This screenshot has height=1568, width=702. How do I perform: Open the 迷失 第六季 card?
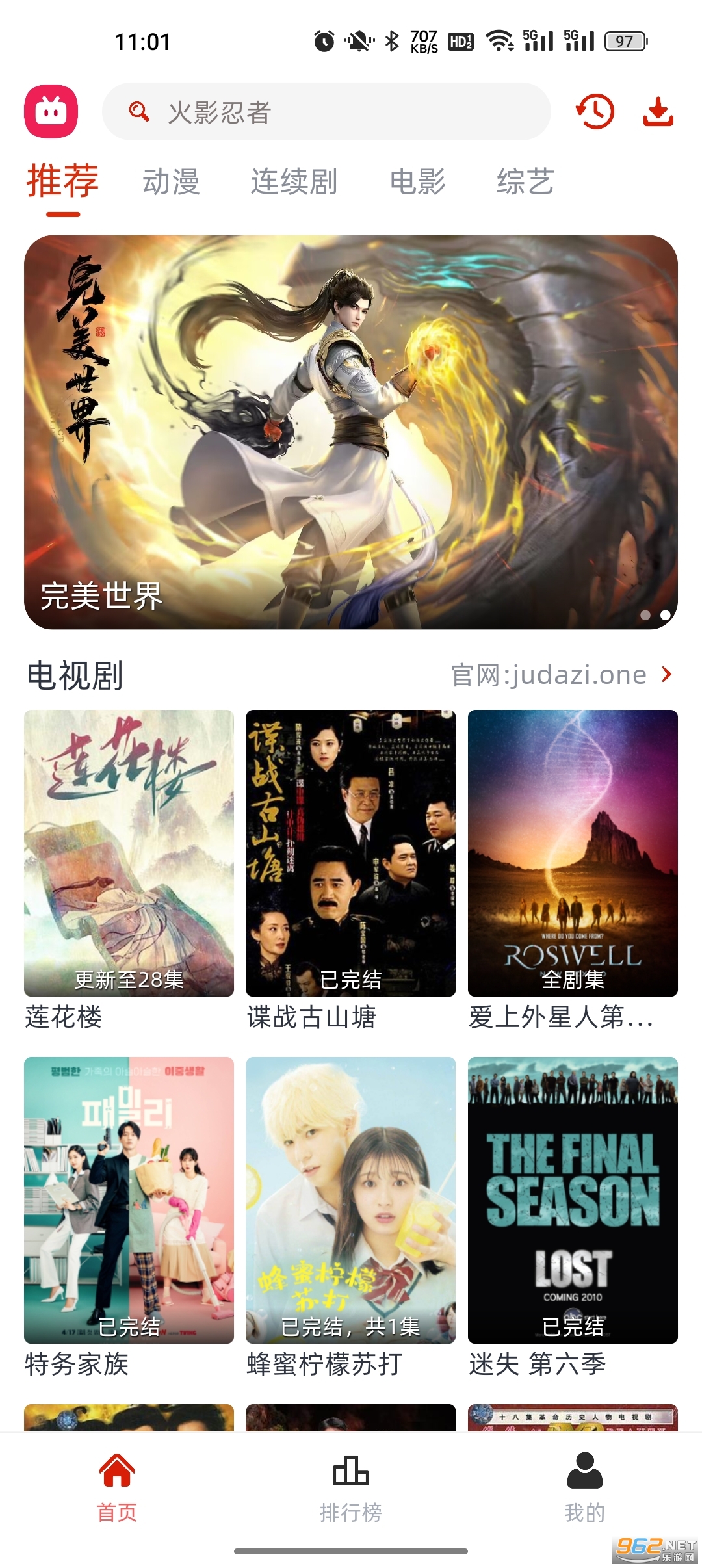[x=573, y=1217]
